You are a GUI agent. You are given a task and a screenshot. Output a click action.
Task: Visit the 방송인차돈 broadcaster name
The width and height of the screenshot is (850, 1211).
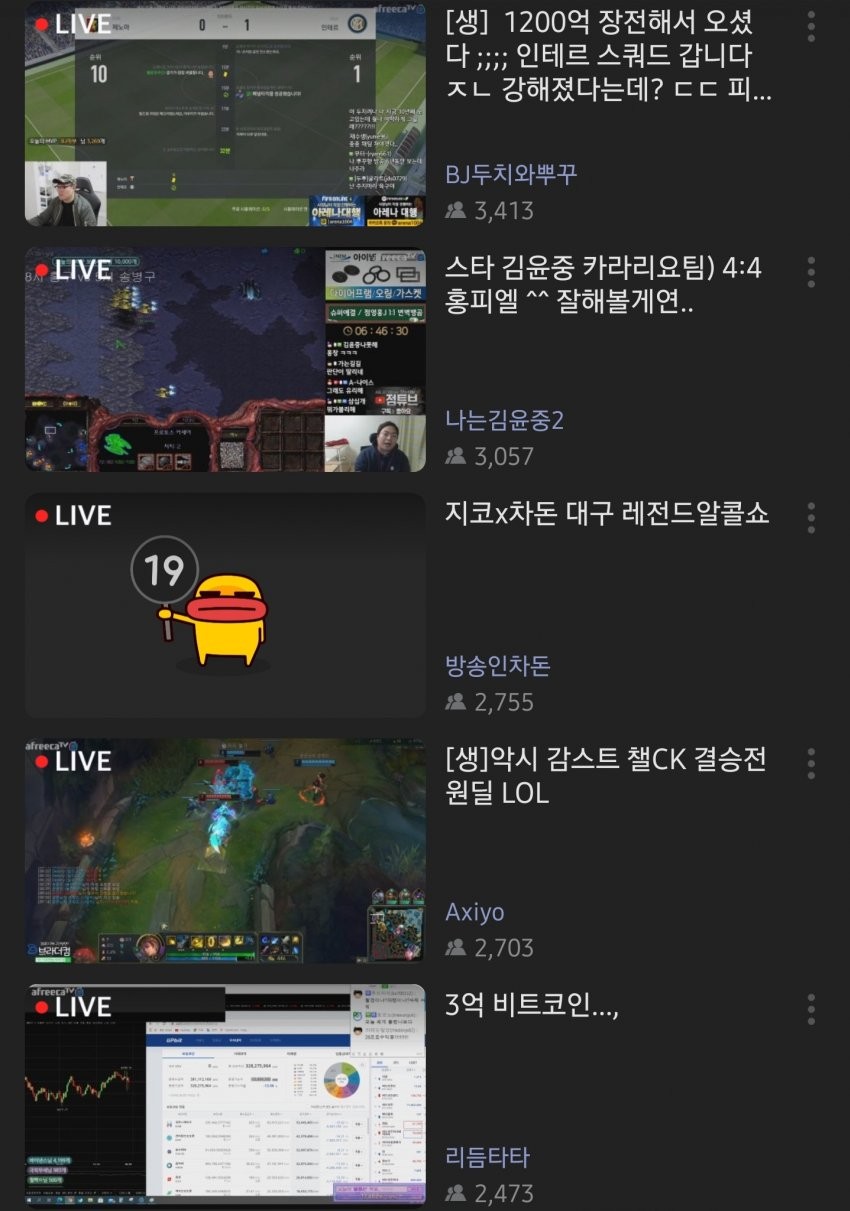tap(497, 666)
